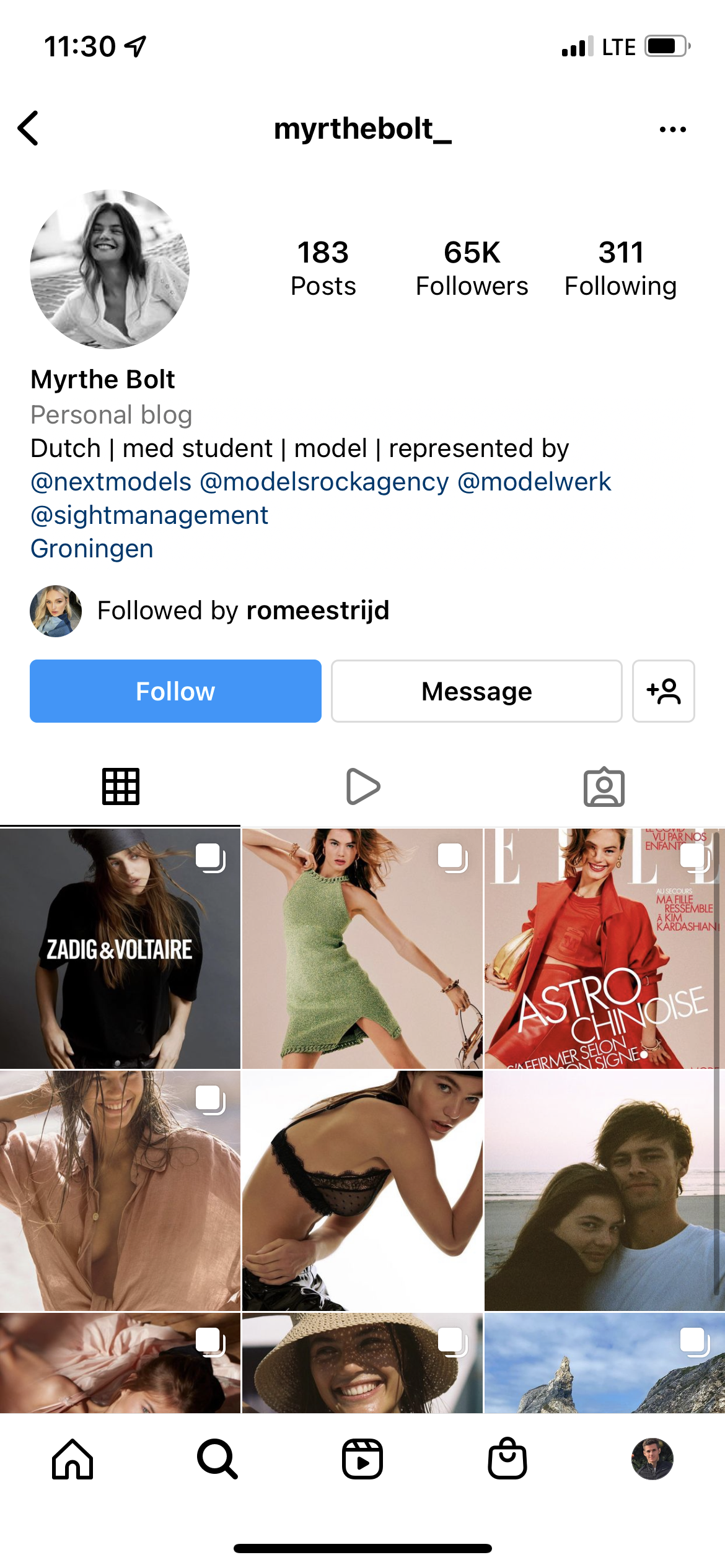Visit the @modelwerk profile link
Image resolution: width=725 pixels, height=1568 pixels.
534,482
